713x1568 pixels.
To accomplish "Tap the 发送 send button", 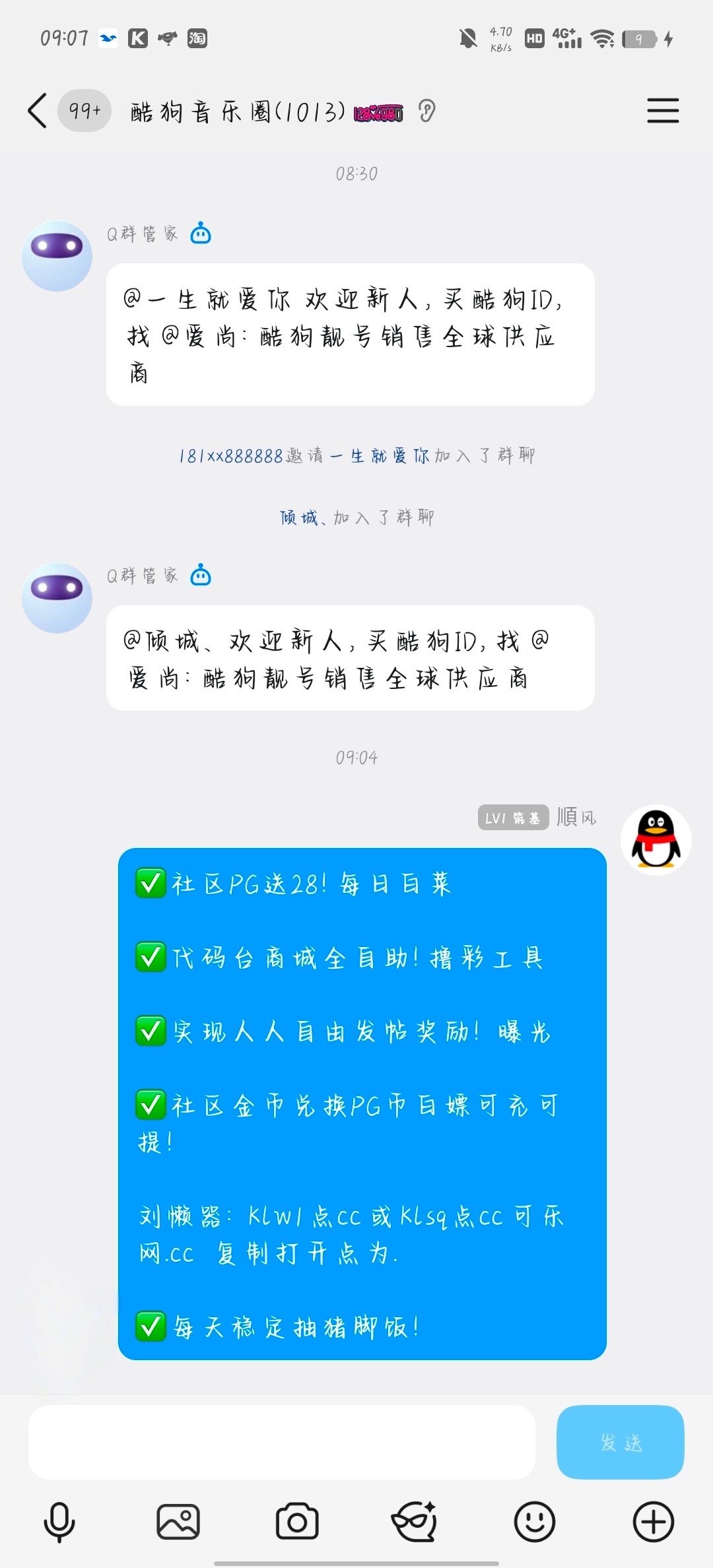I will click(620, 1442).
